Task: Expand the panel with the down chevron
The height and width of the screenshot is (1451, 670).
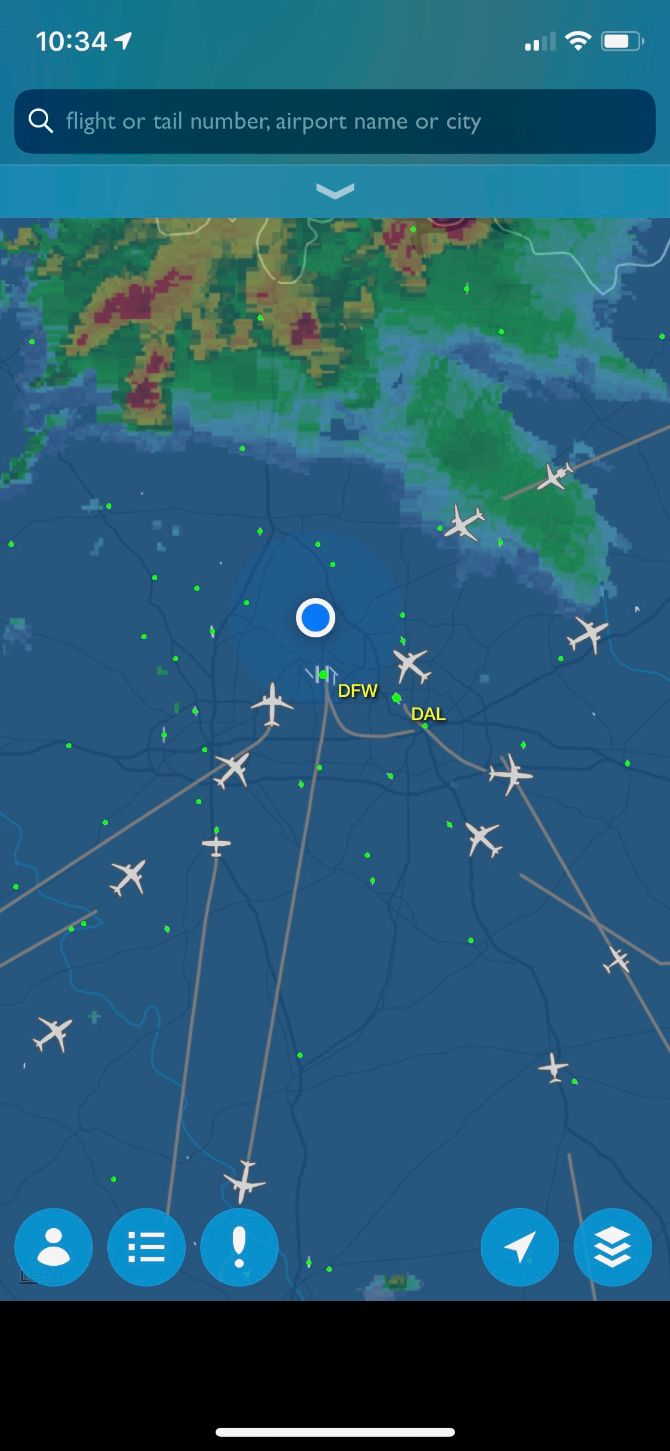Action: click(x=335, y=191)
